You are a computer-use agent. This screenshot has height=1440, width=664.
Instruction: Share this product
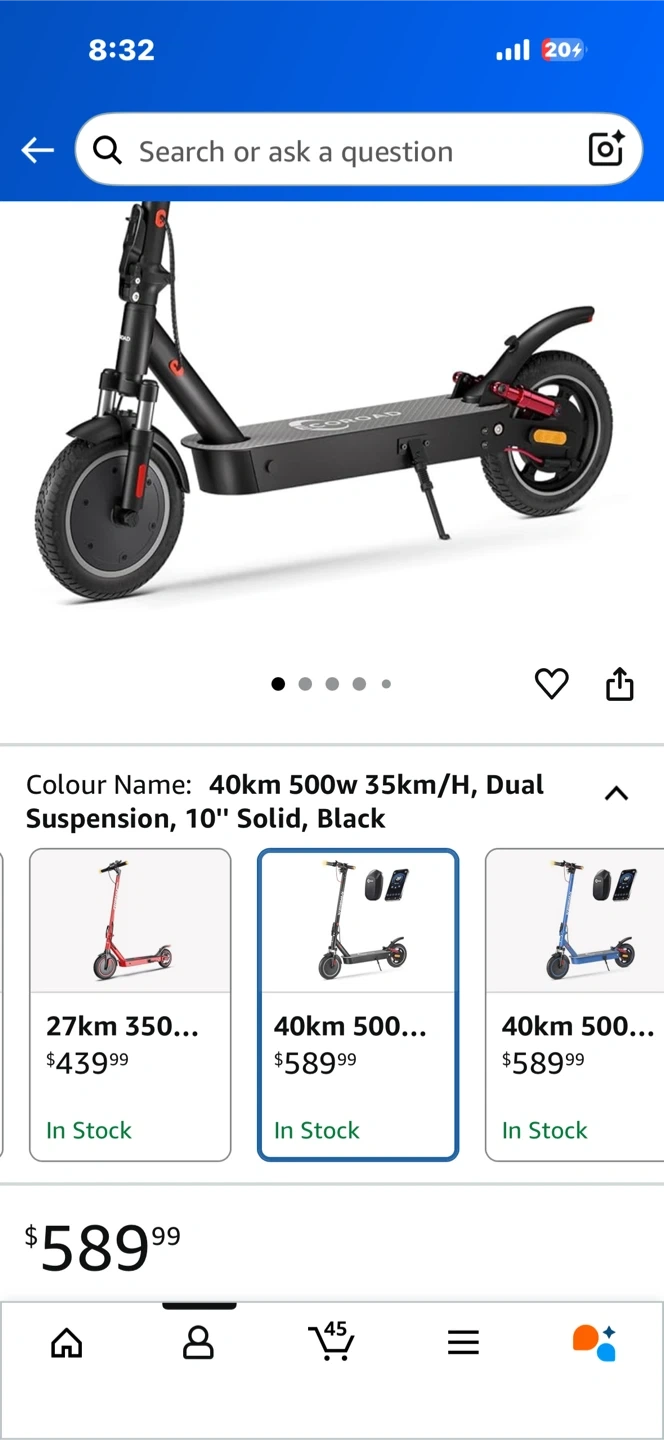tap(620, 684)
